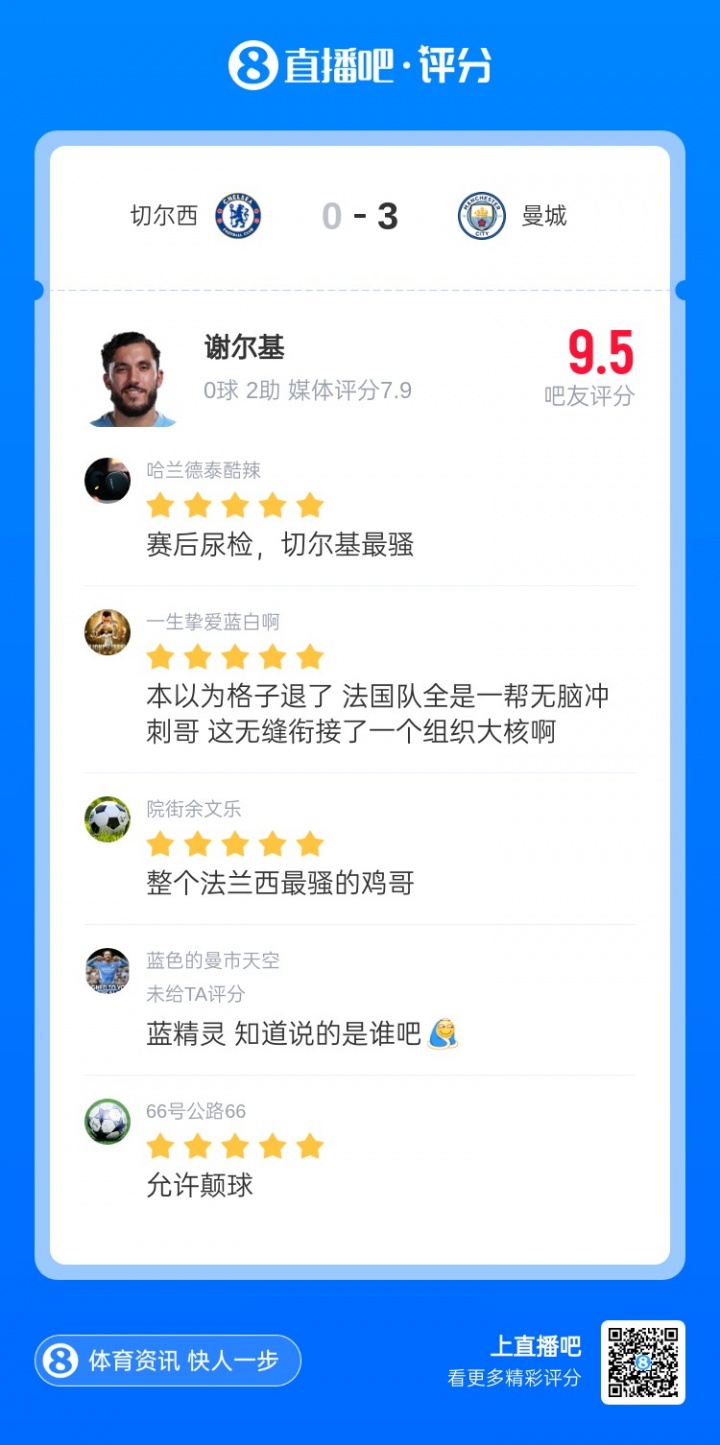Open 哈兰德泰酷辣's profile avatar
720x1445 pixels.
point(106,480)
